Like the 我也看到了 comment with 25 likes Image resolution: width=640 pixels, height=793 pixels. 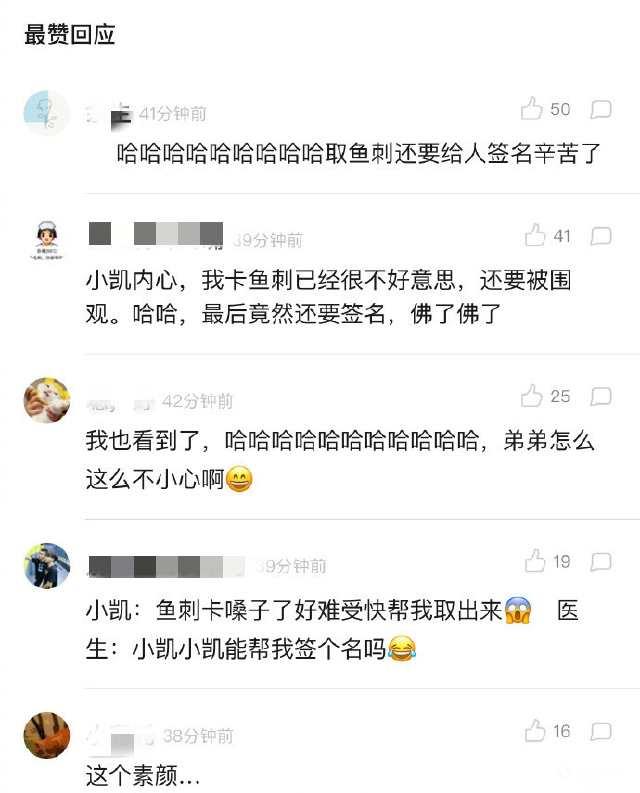533,396
